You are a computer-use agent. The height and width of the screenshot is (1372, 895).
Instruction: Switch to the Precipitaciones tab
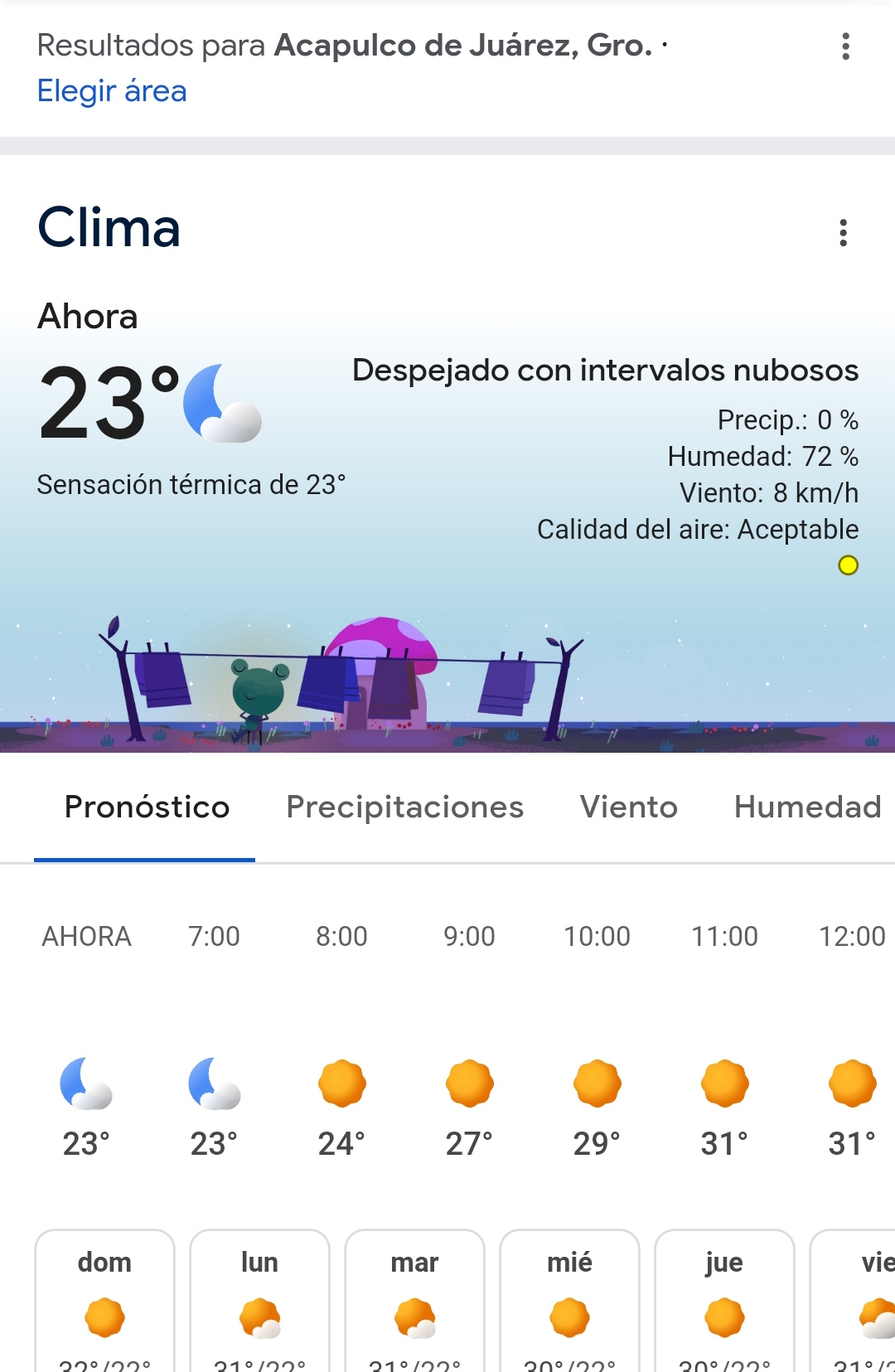(404, 807)
